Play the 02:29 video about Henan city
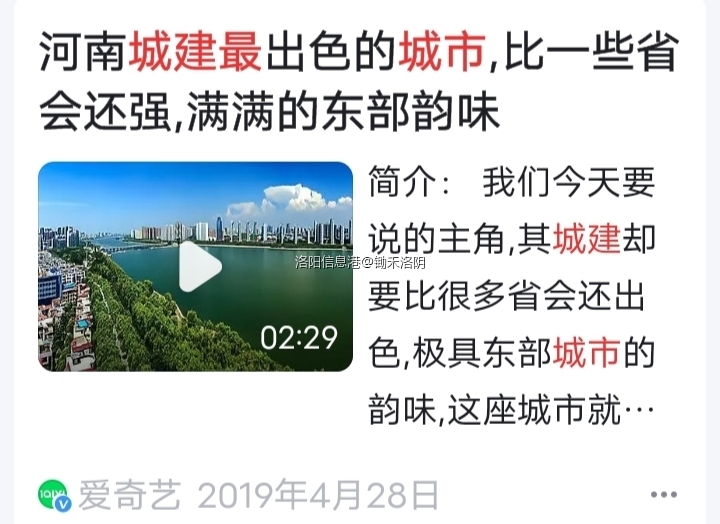This screenshot has width=720, height=524. point(198,267)
